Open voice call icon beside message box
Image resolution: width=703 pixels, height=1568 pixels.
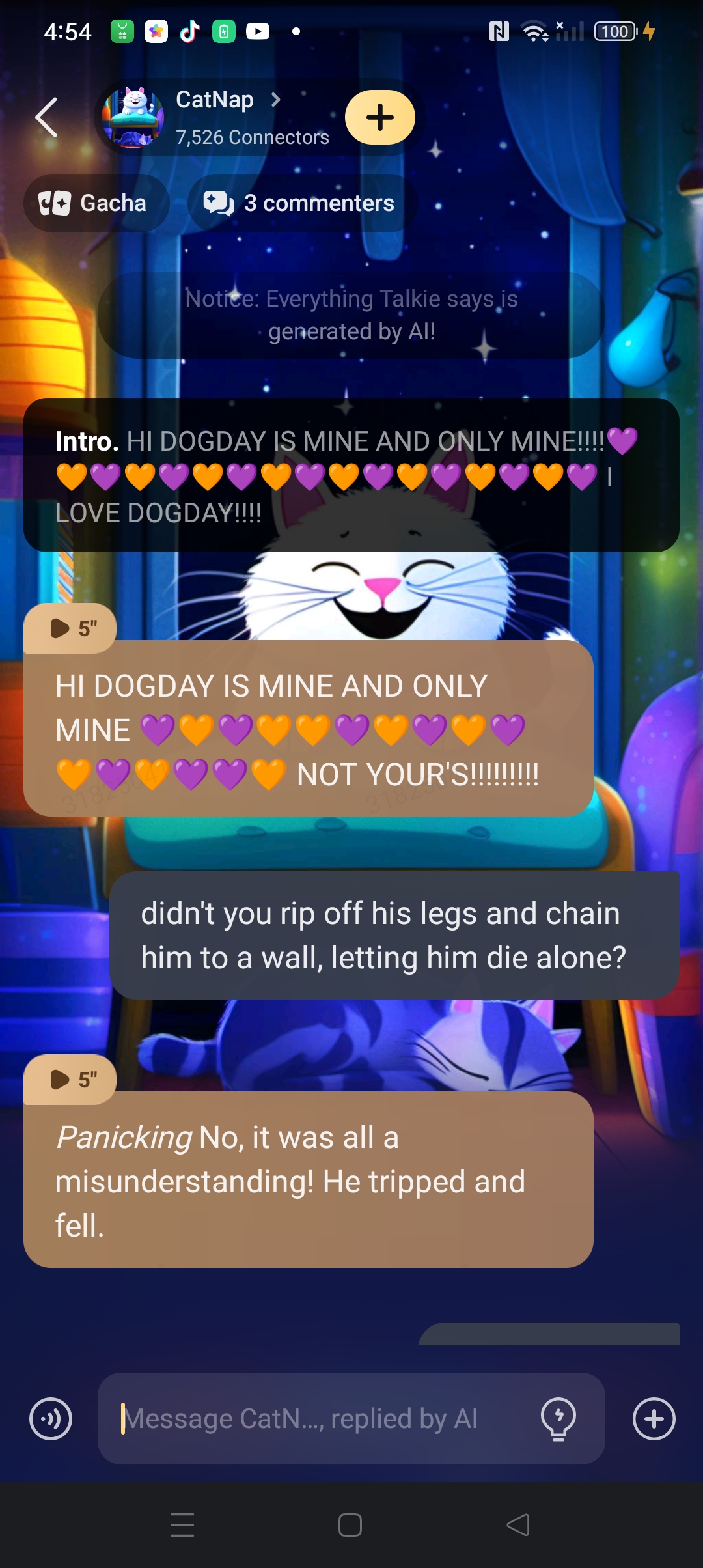(51, 1419)
